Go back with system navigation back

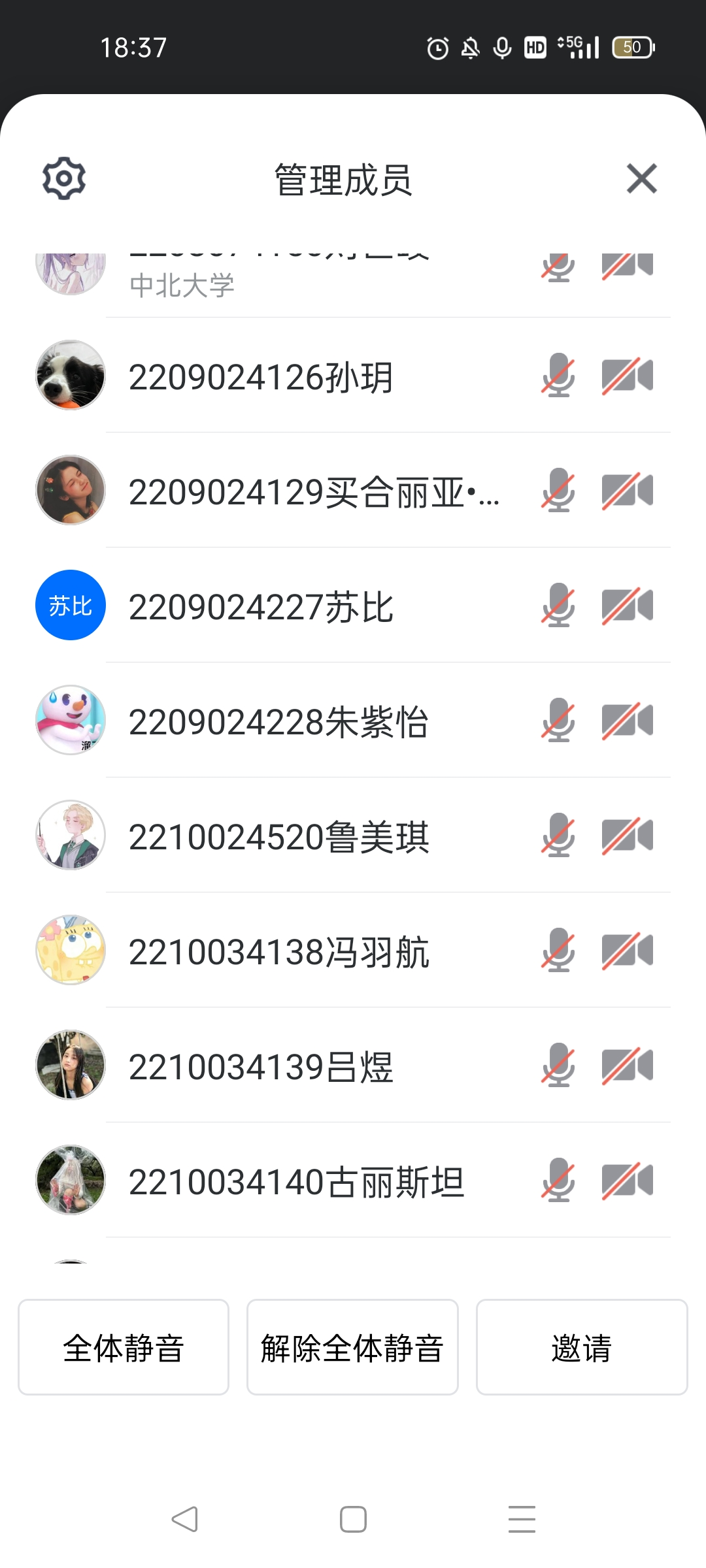(x=184, y=1519)
